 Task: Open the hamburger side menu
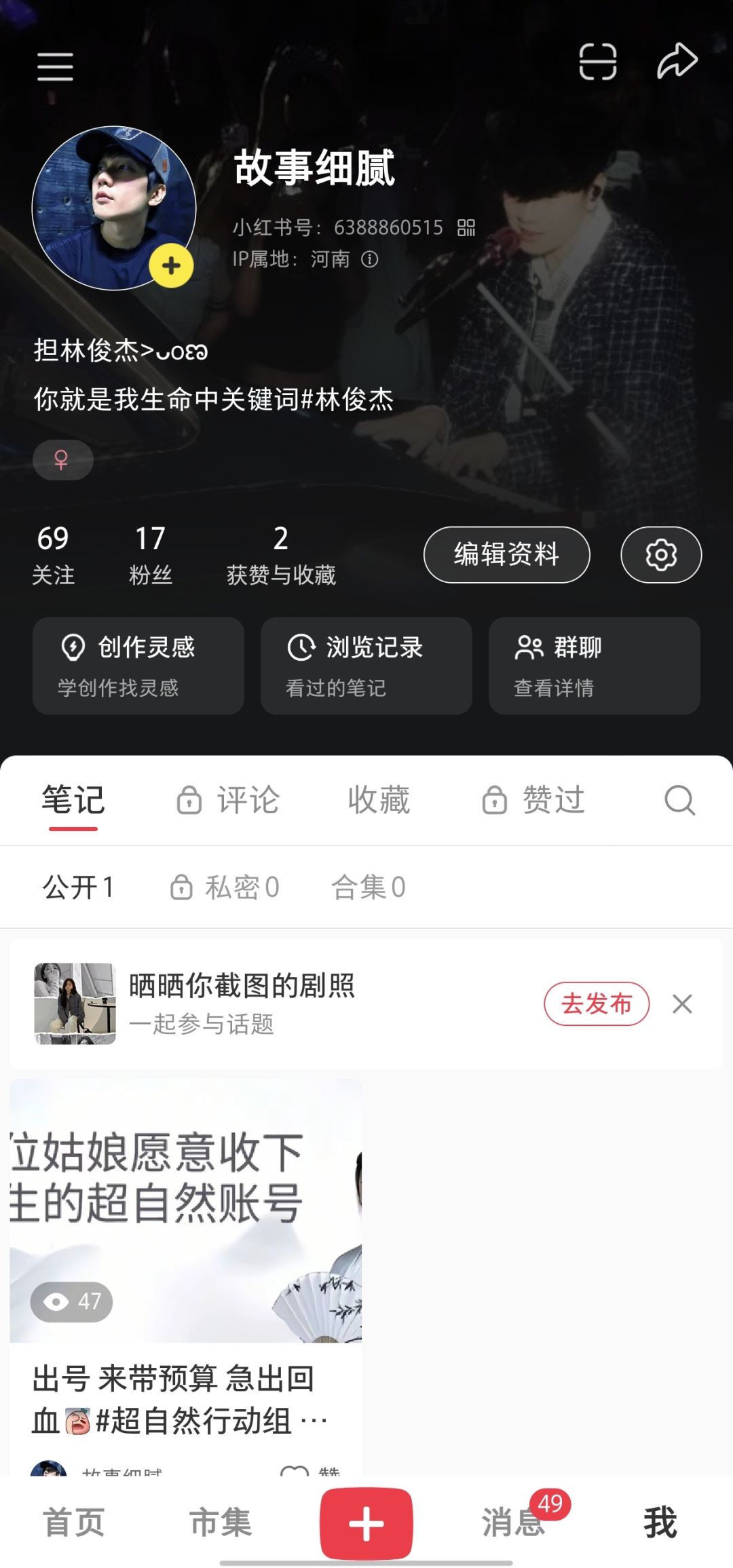[55, 66]
